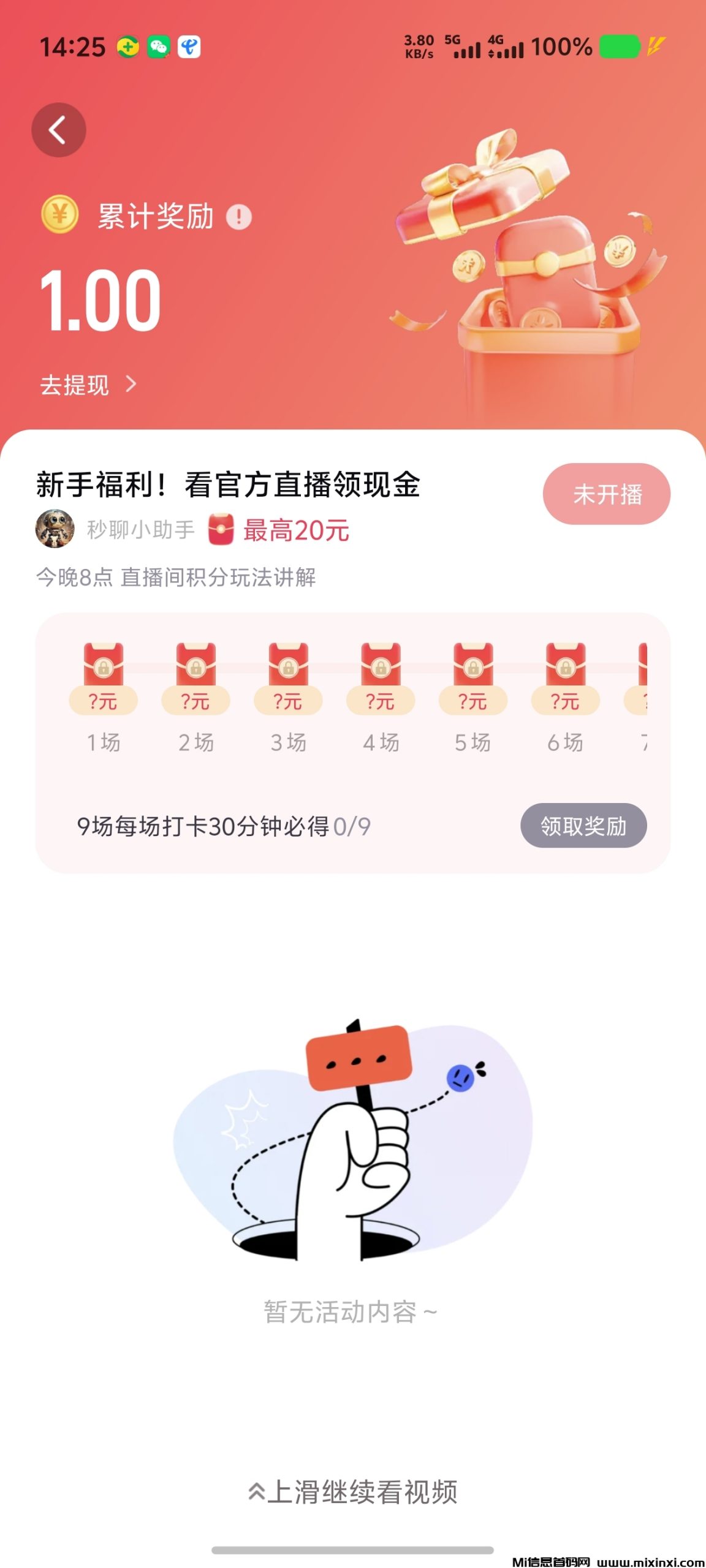Open the 累计奖励 info icon

238,217
